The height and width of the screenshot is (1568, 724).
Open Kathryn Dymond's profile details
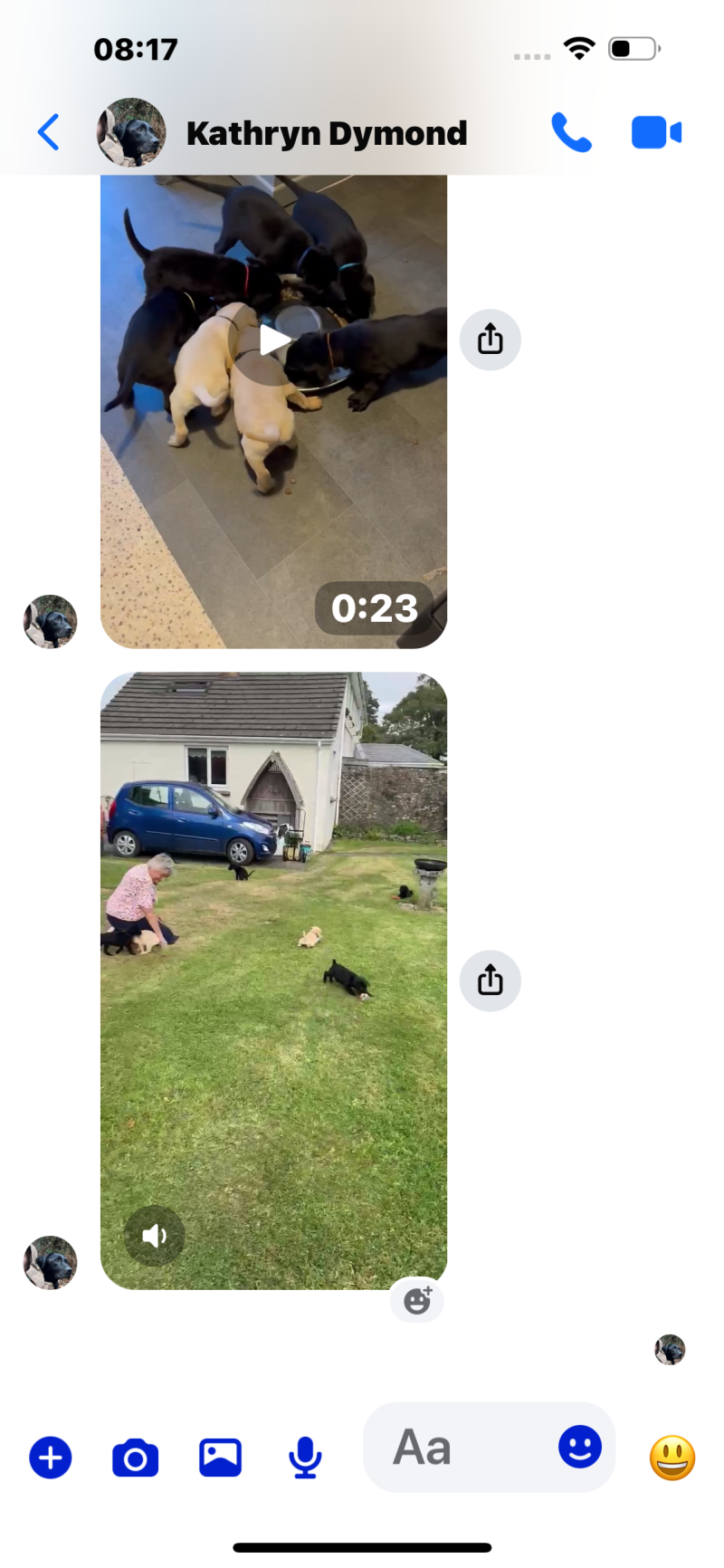326,134
